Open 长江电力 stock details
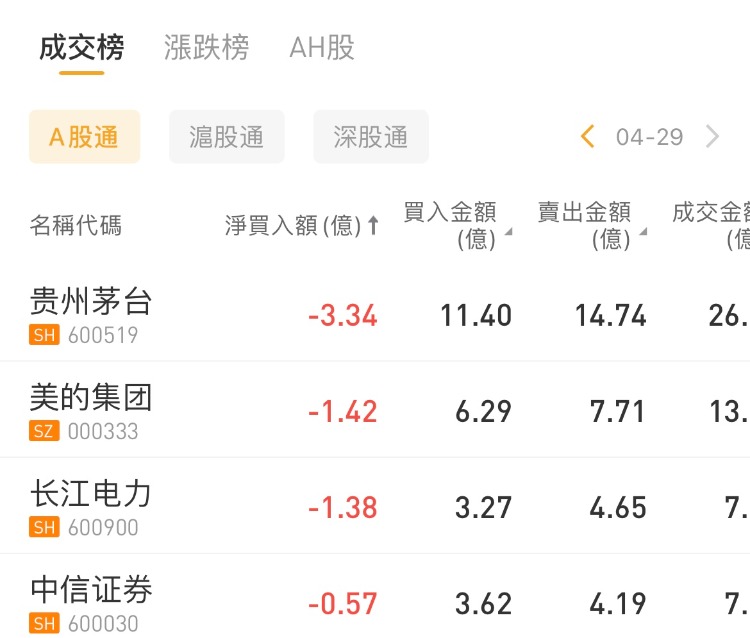The height and width of the screenshot is (638, 750). click(91, 505)
